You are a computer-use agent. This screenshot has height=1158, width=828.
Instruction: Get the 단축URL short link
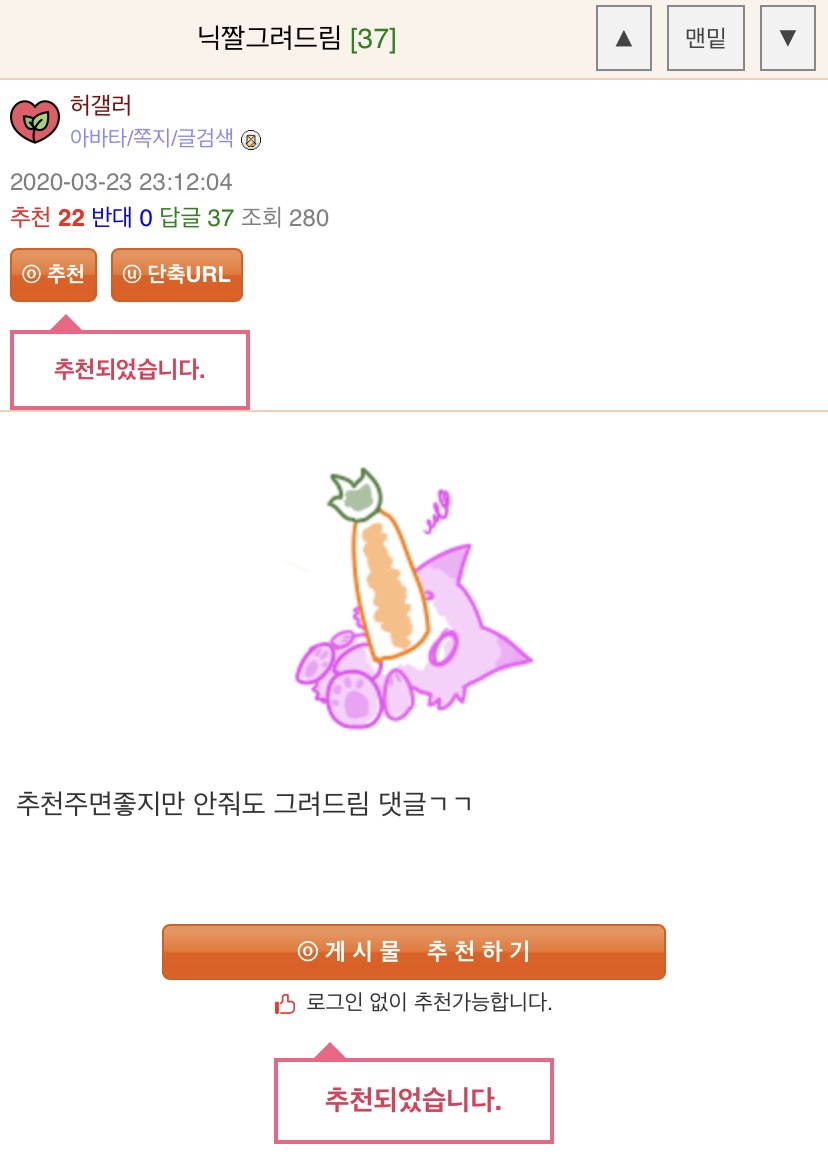pos(177,274)
